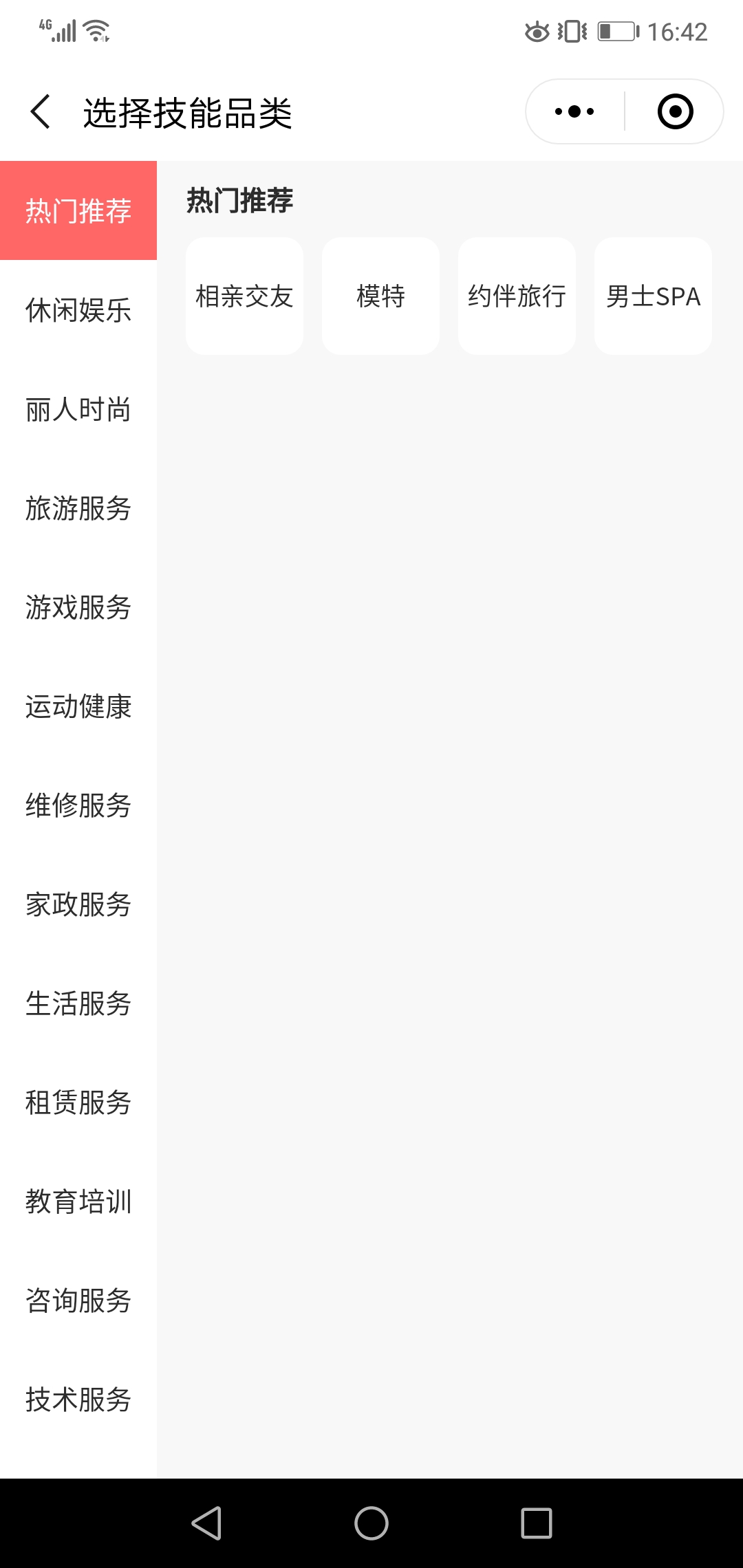
Task: Open the mini program three-dot menu
Action: coord(574,111)
